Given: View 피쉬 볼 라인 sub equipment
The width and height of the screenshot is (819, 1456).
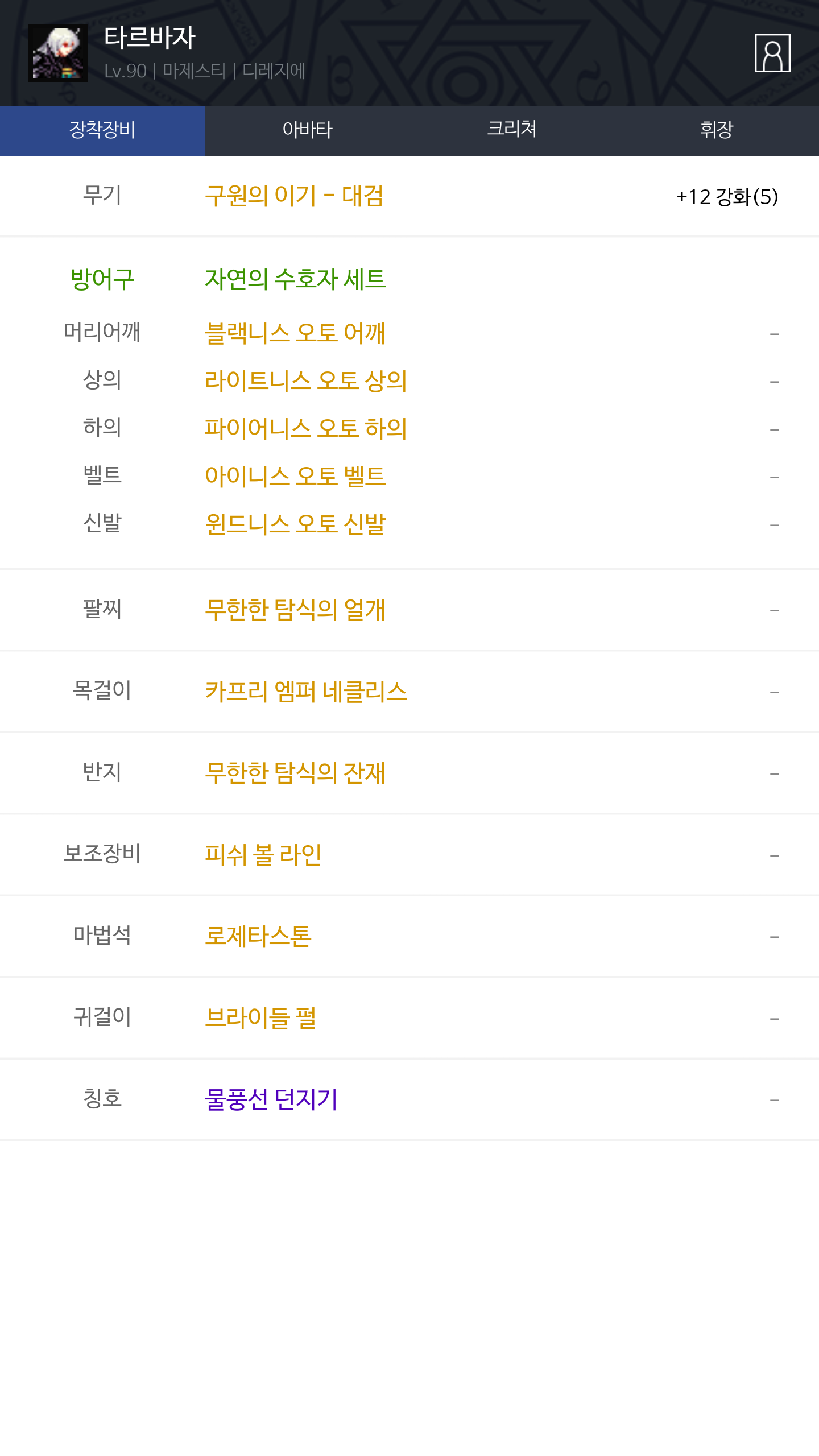Looking at the screenshot, I should (263, 855).
